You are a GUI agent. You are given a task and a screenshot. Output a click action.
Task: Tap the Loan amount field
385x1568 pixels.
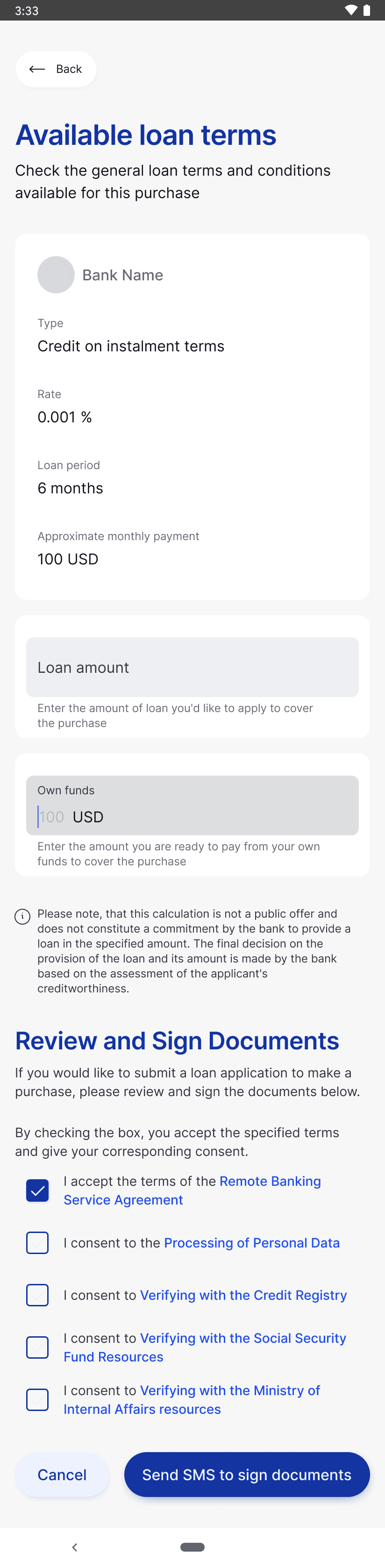(x=192, y=667)
